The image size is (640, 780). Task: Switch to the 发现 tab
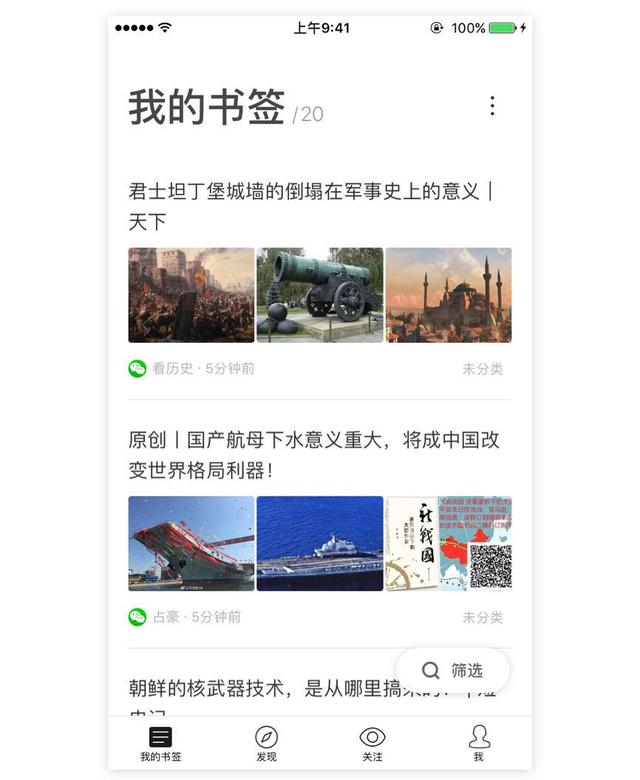[x=266, y=744]
